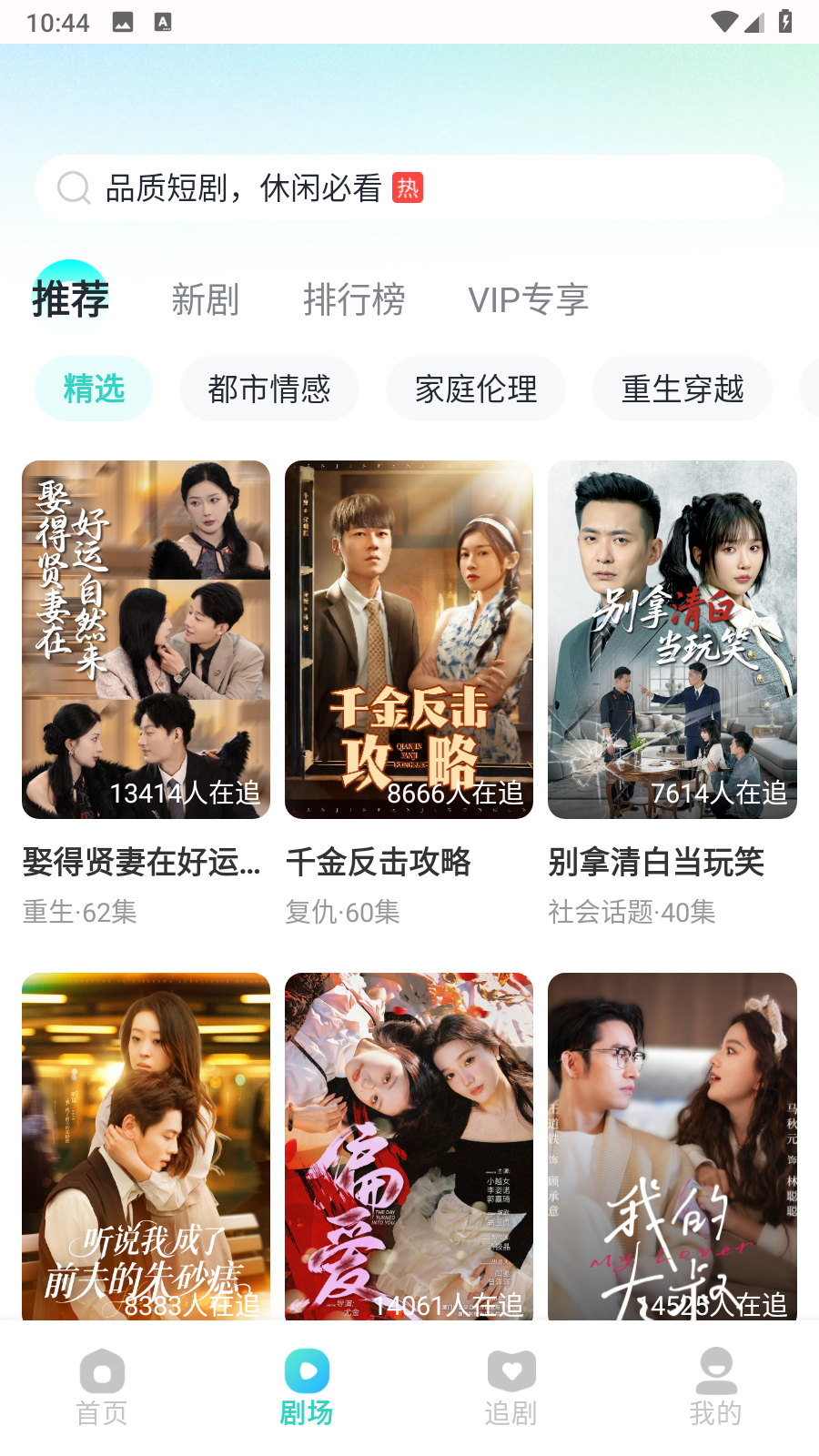Select the 剧场 theater icon

pos(307,1370)
